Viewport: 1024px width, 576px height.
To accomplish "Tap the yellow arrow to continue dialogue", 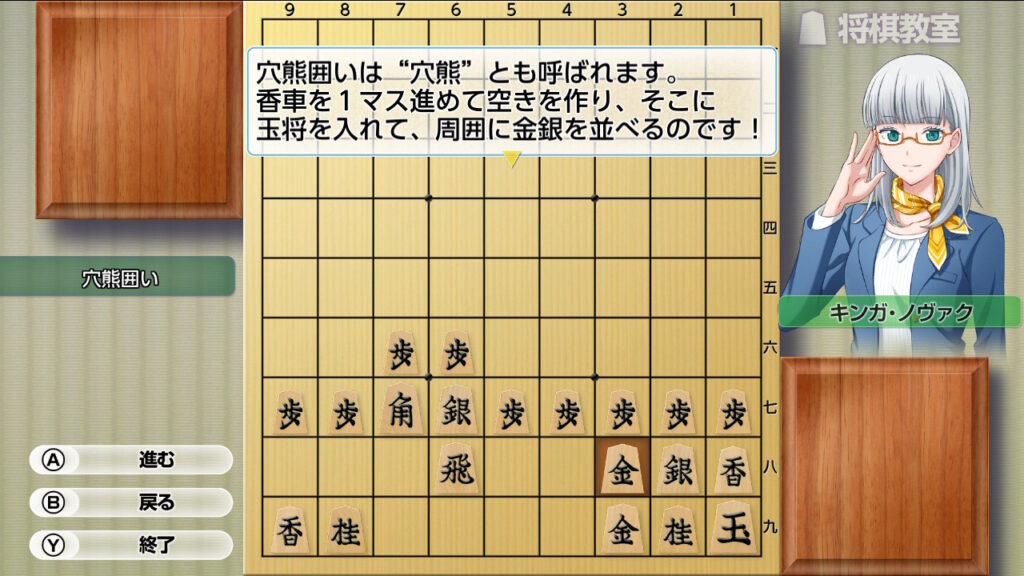I will [512, 158].
